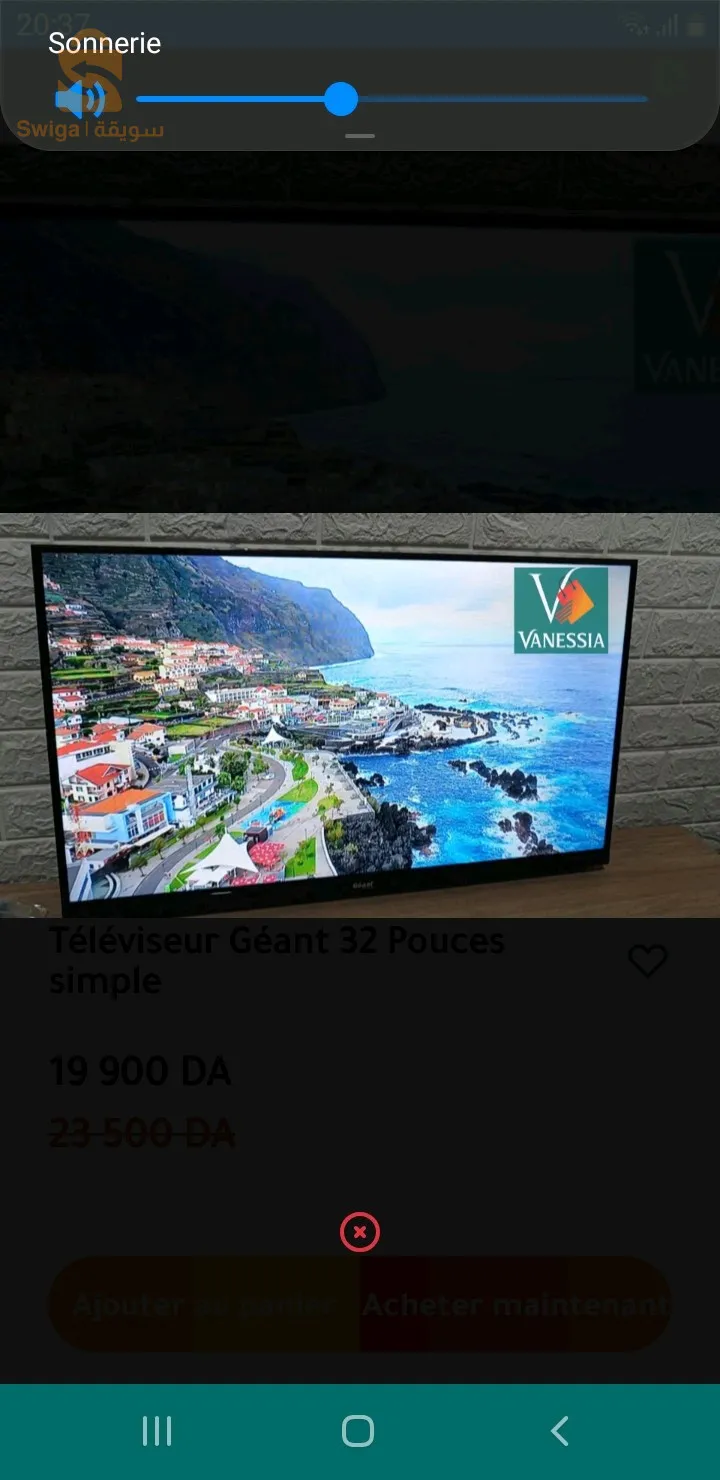This screenshot has height=1480, width=720.
Task: Select Acheter maintenant
Action: click(x=514, y=1305)
